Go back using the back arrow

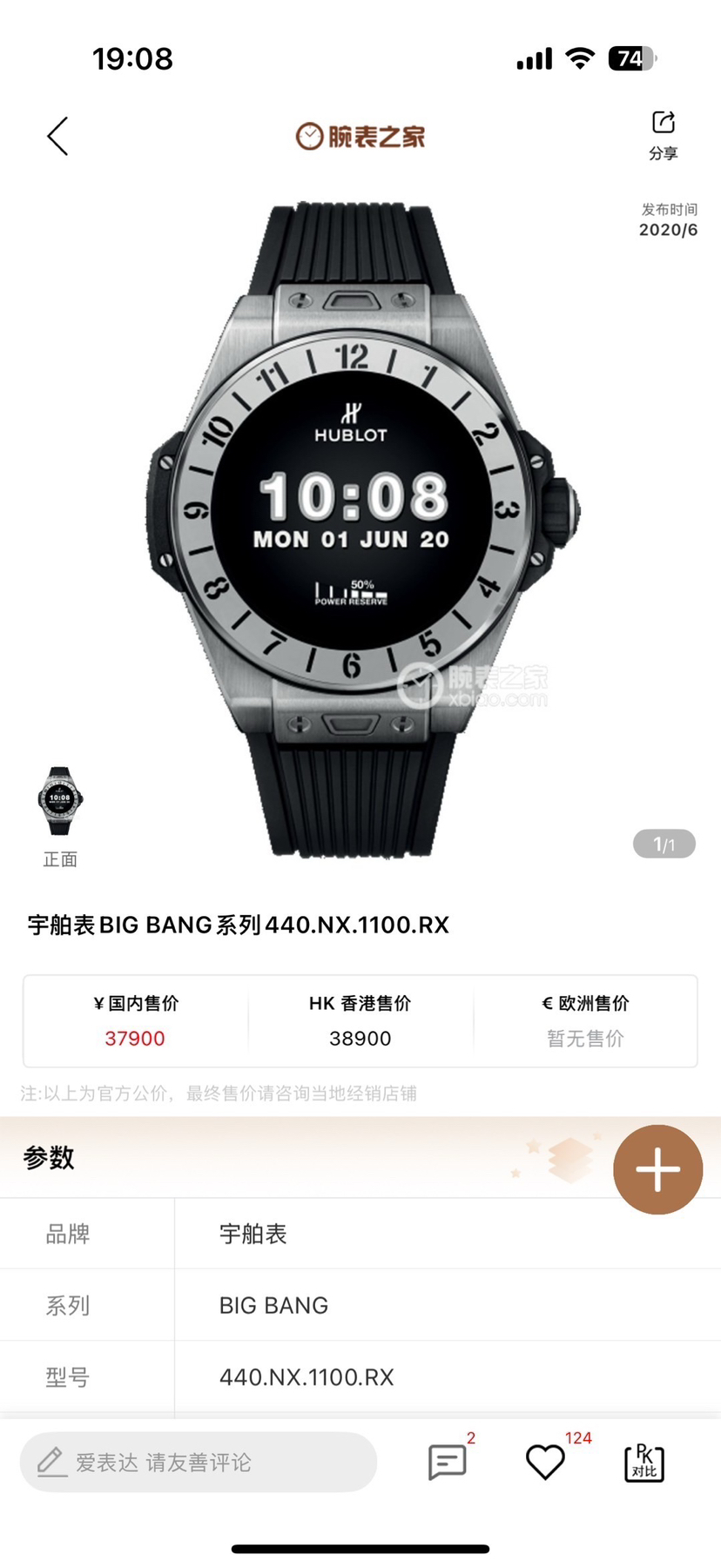(x=57, y=137)
